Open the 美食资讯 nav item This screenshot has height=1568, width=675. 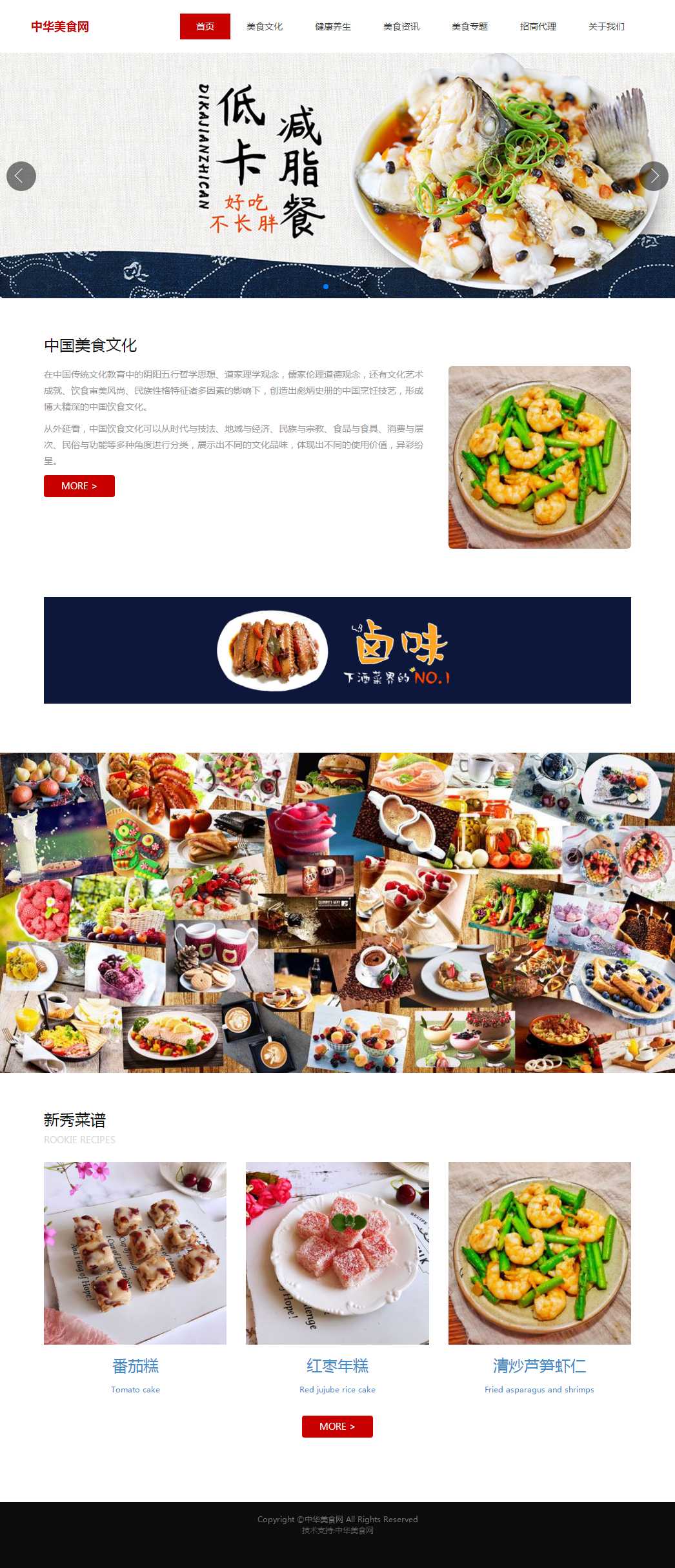(x=401, y=26)
